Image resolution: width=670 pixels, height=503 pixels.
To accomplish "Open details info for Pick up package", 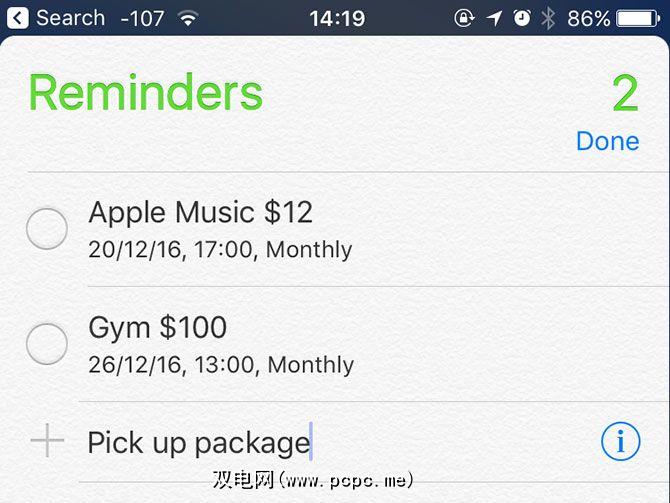I will 620,441.
